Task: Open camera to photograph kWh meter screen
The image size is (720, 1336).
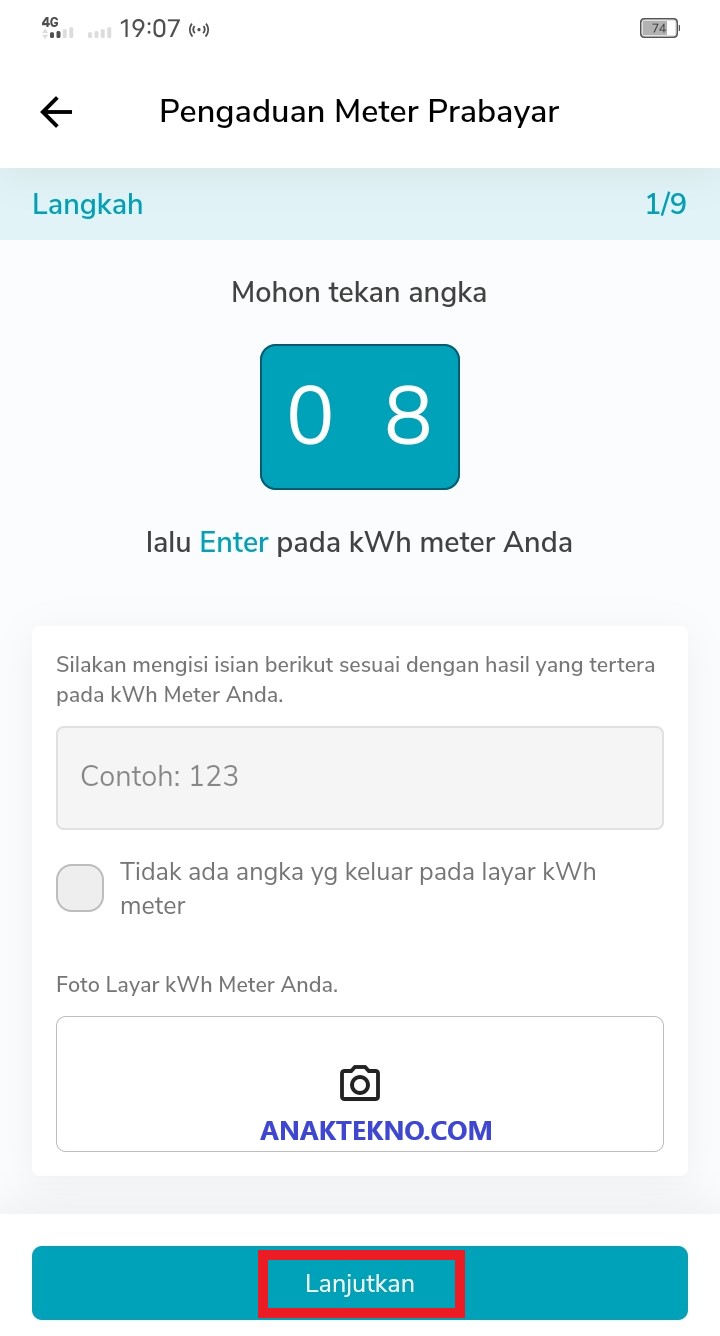Action: point(360,1083)
